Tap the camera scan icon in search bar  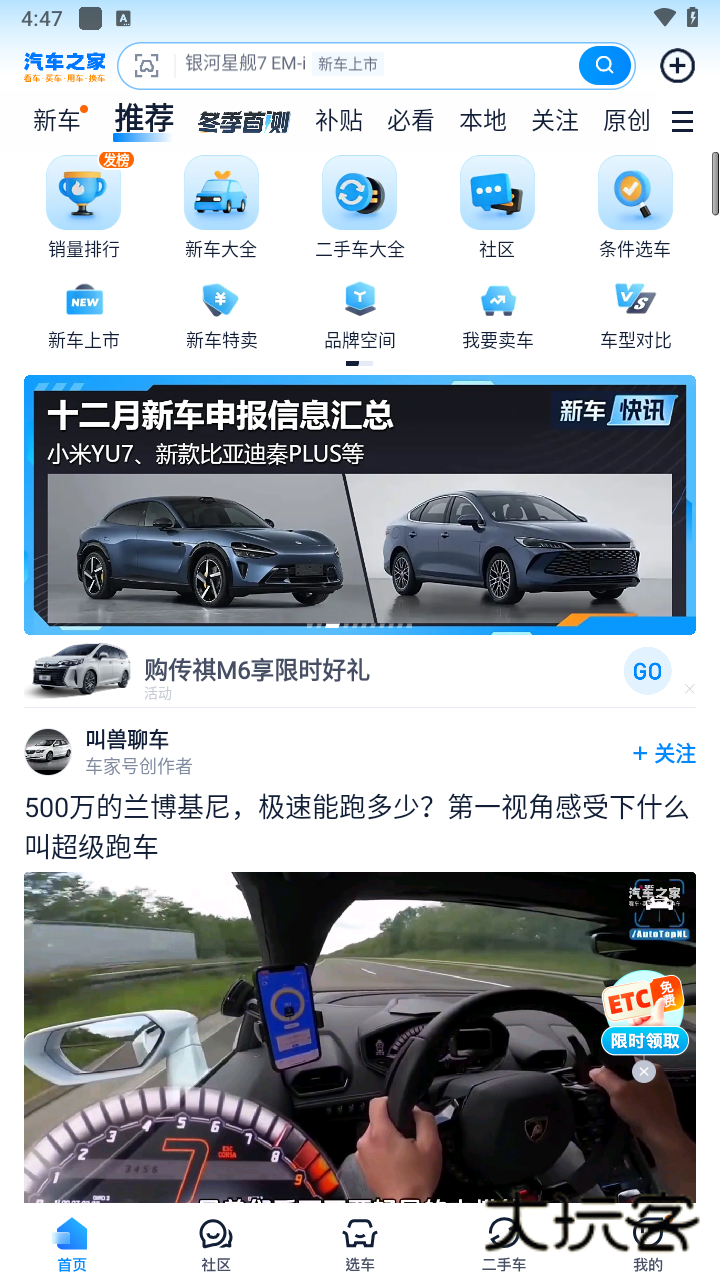[x=146, y=65]
